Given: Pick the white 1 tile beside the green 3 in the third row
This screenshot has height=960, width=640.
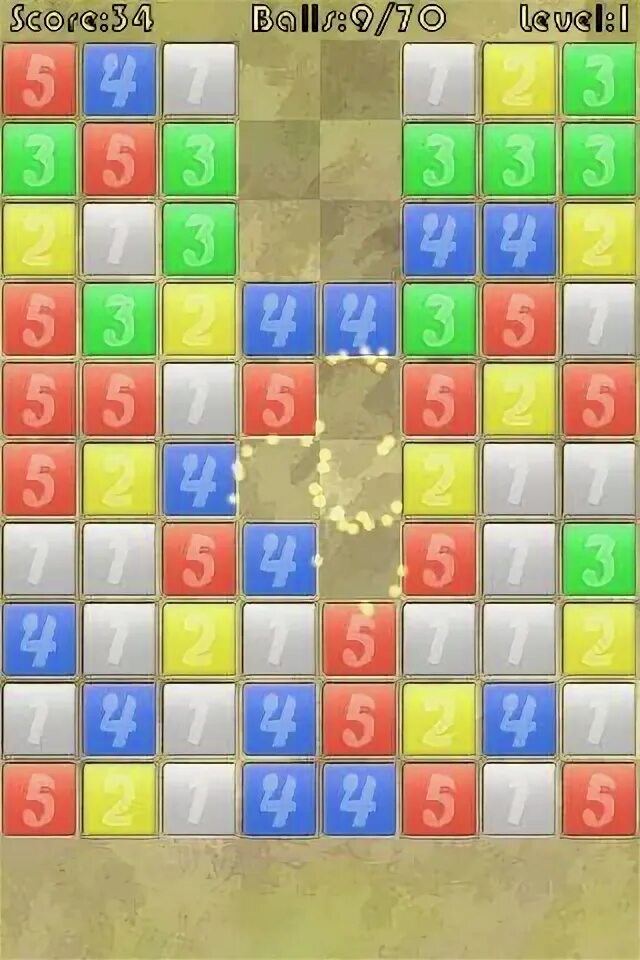Looking at the screenshot, I should pos(119,239).
